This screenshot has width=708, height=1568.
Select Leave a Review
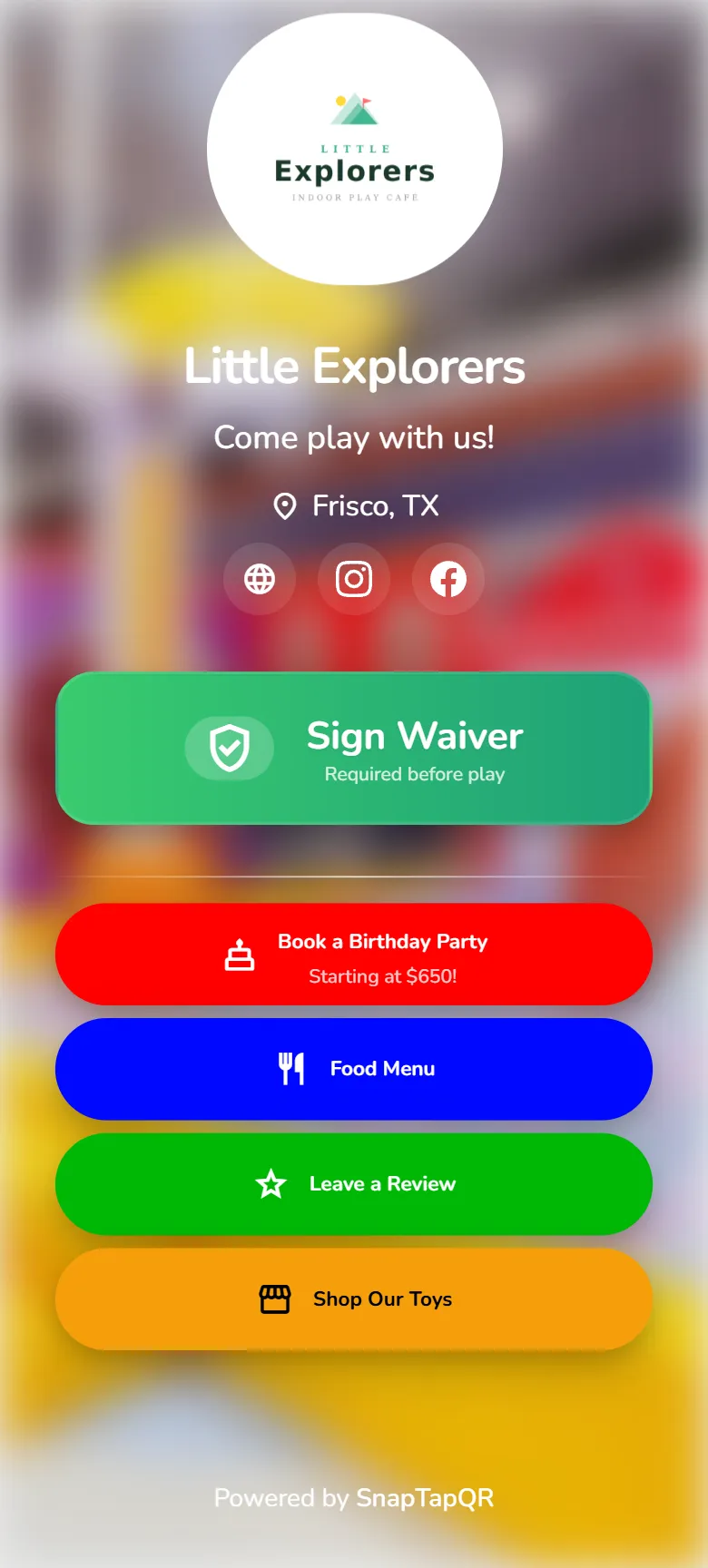[354, 1184]
